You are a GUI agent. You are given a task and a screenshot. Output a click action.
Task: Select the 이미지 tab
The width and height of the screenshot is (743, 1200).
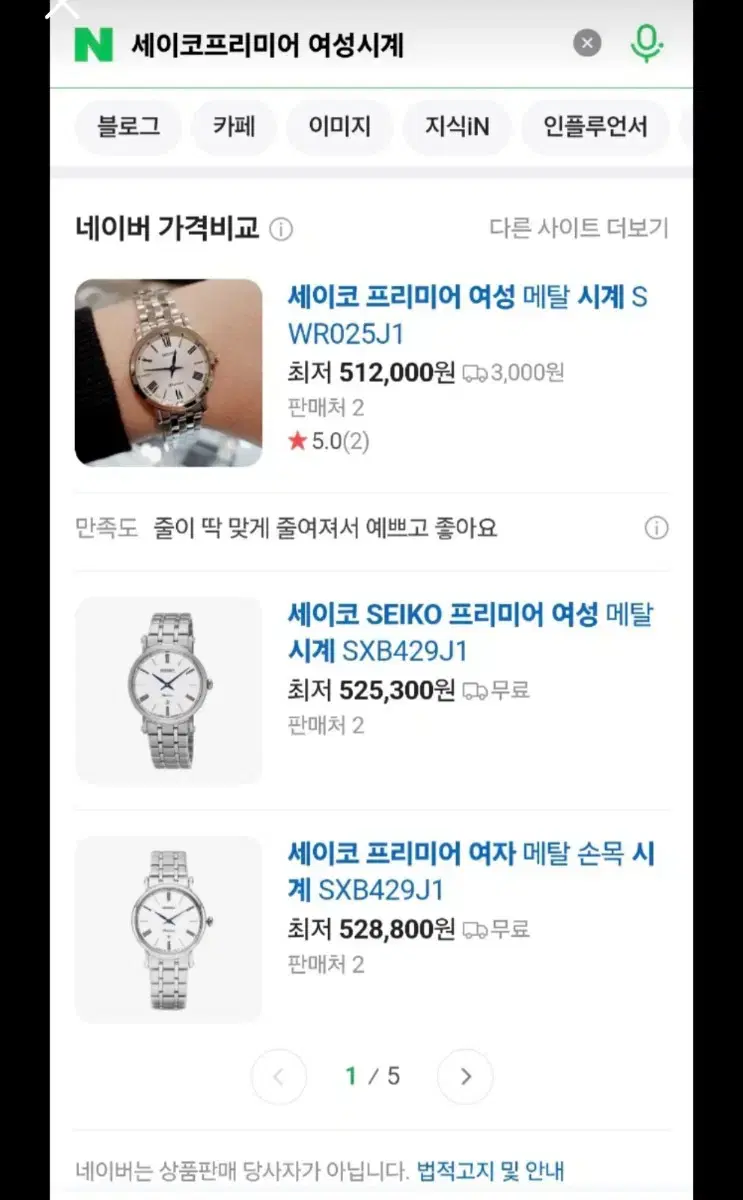click(339, 128)
